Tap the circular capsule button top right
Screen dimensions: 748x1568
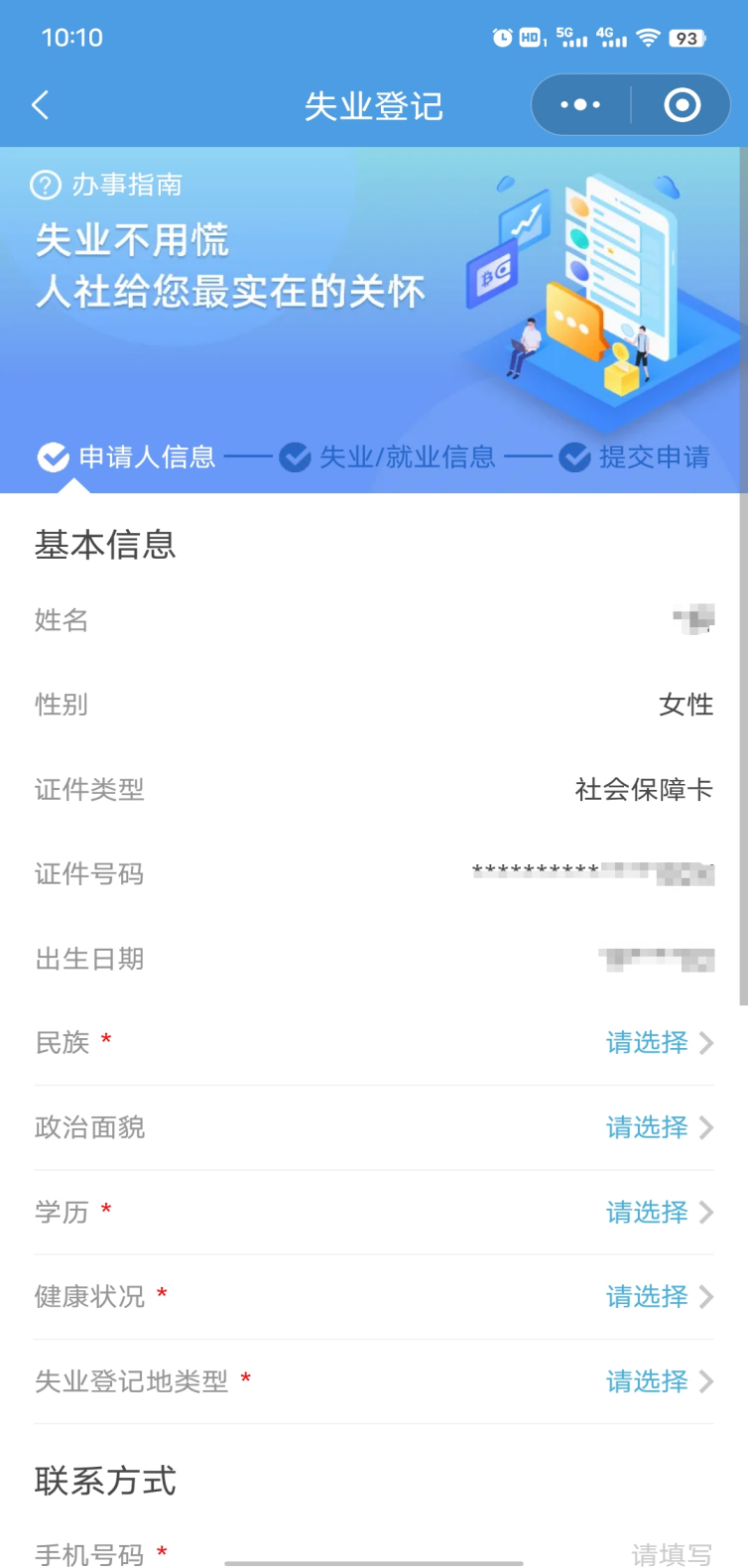684,104
